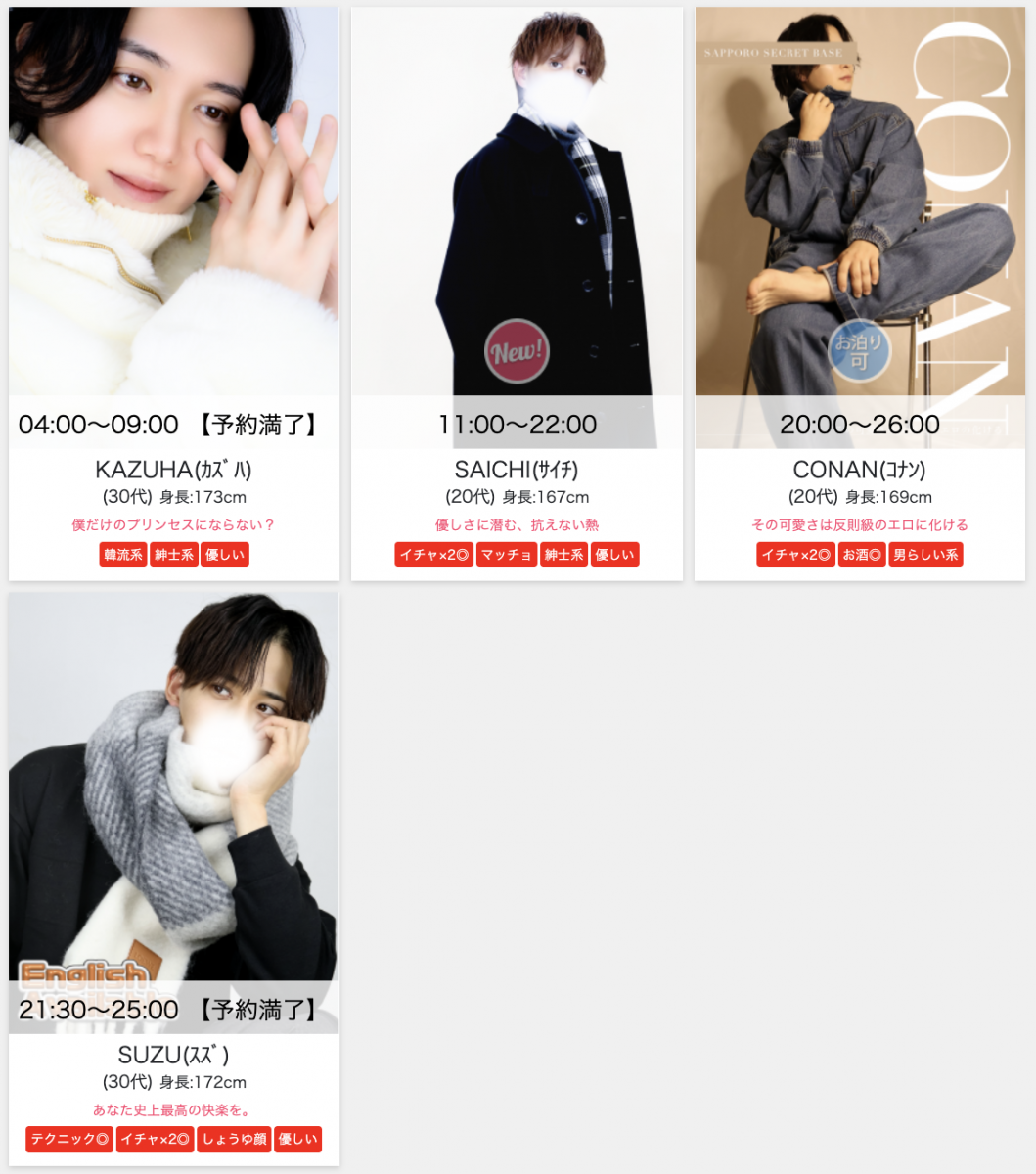Screen dimensions: 1036x1174
Task: Select the テクニック◎ tag on SUZU's card
Action: click(69, 1139)
